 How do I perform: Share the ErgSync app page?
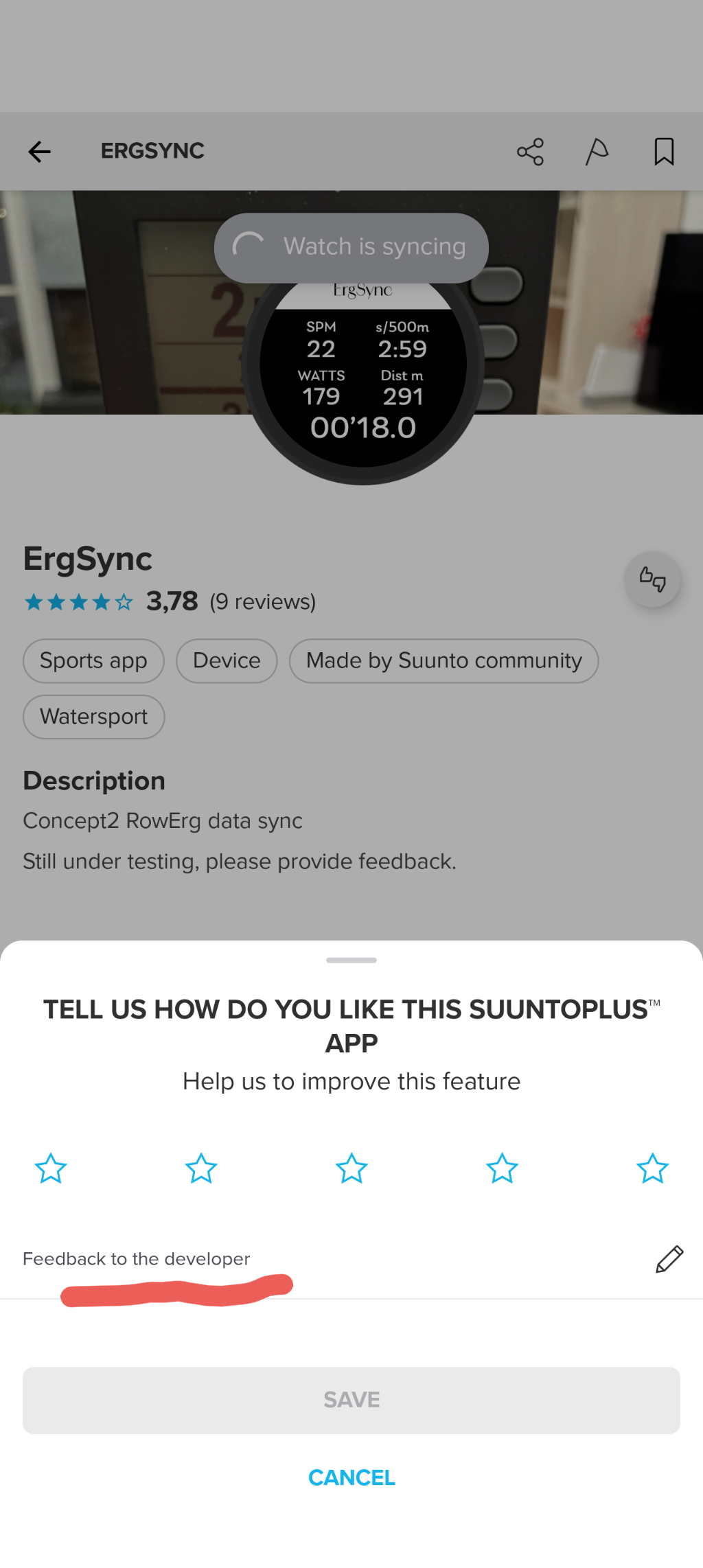(x=530, y=152)
